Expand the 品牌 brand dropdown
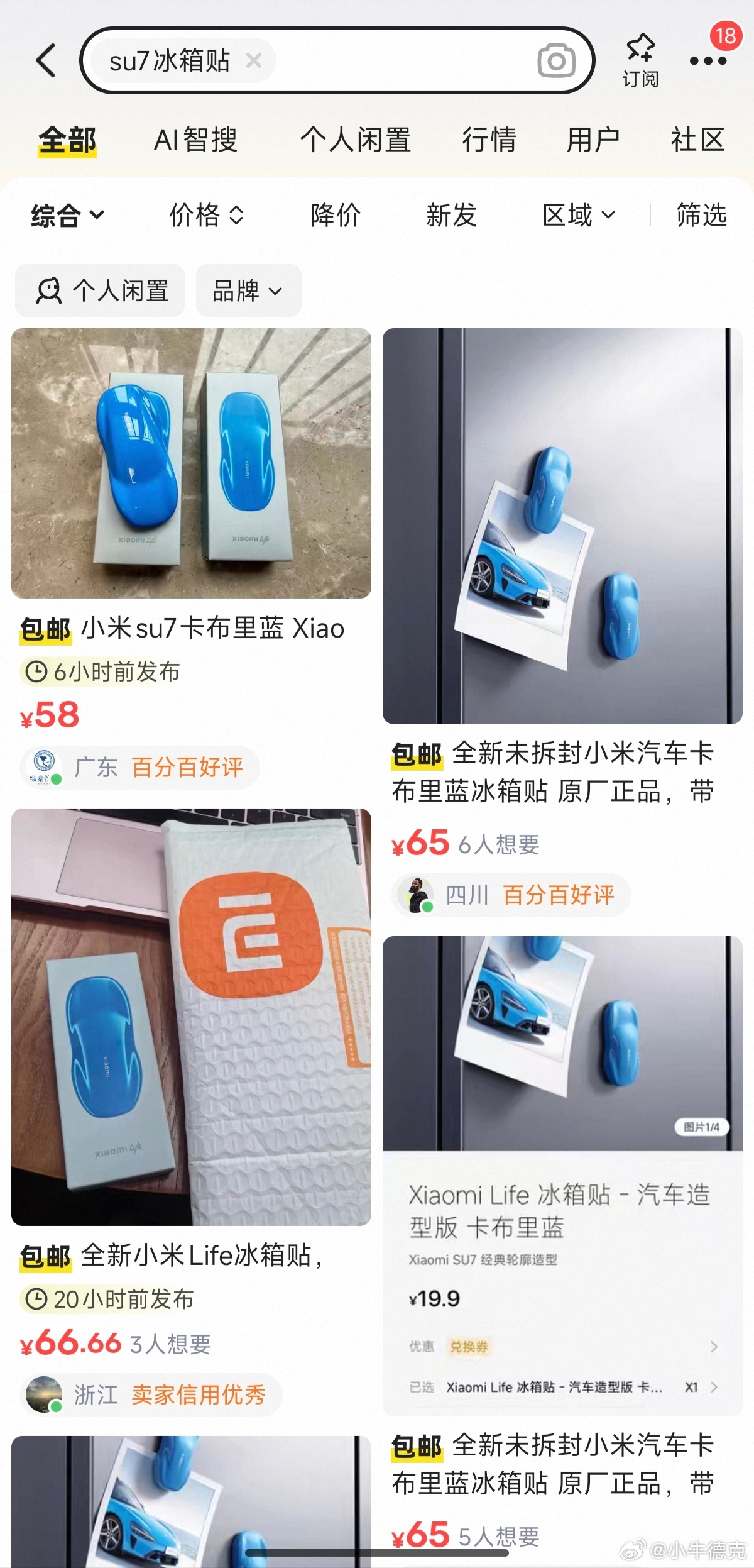The width and height of the screenshot is (754, 1568). (x=248, y=290)
